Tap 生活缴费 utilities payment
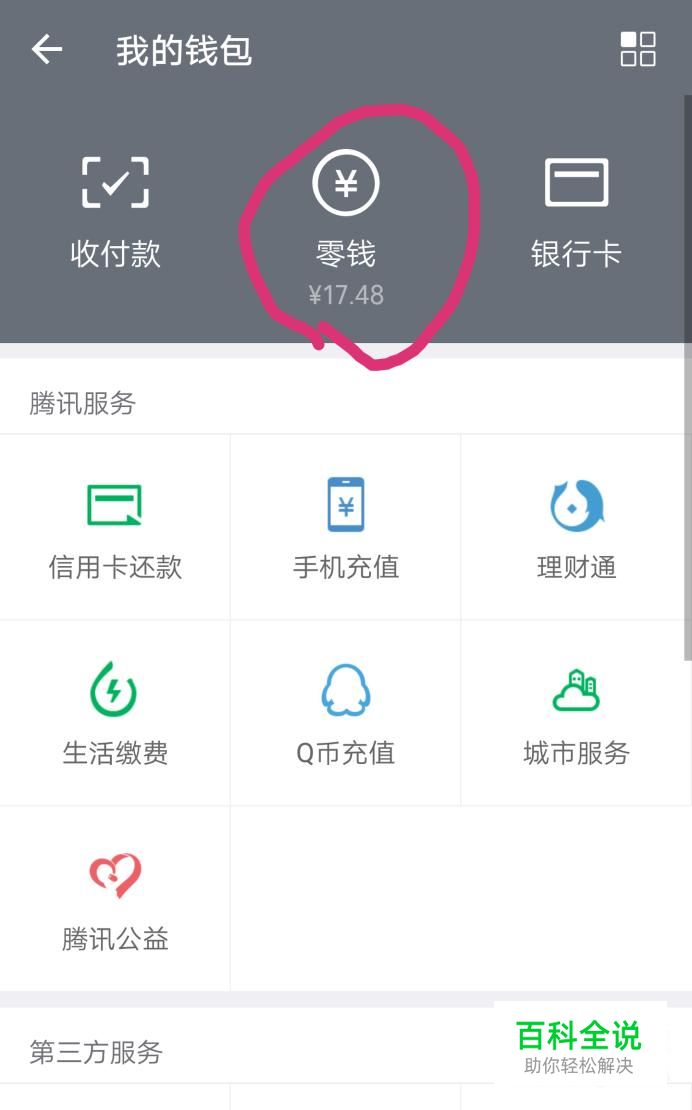The width and height of the screenshot is (692, 1110). coord(115,713)
